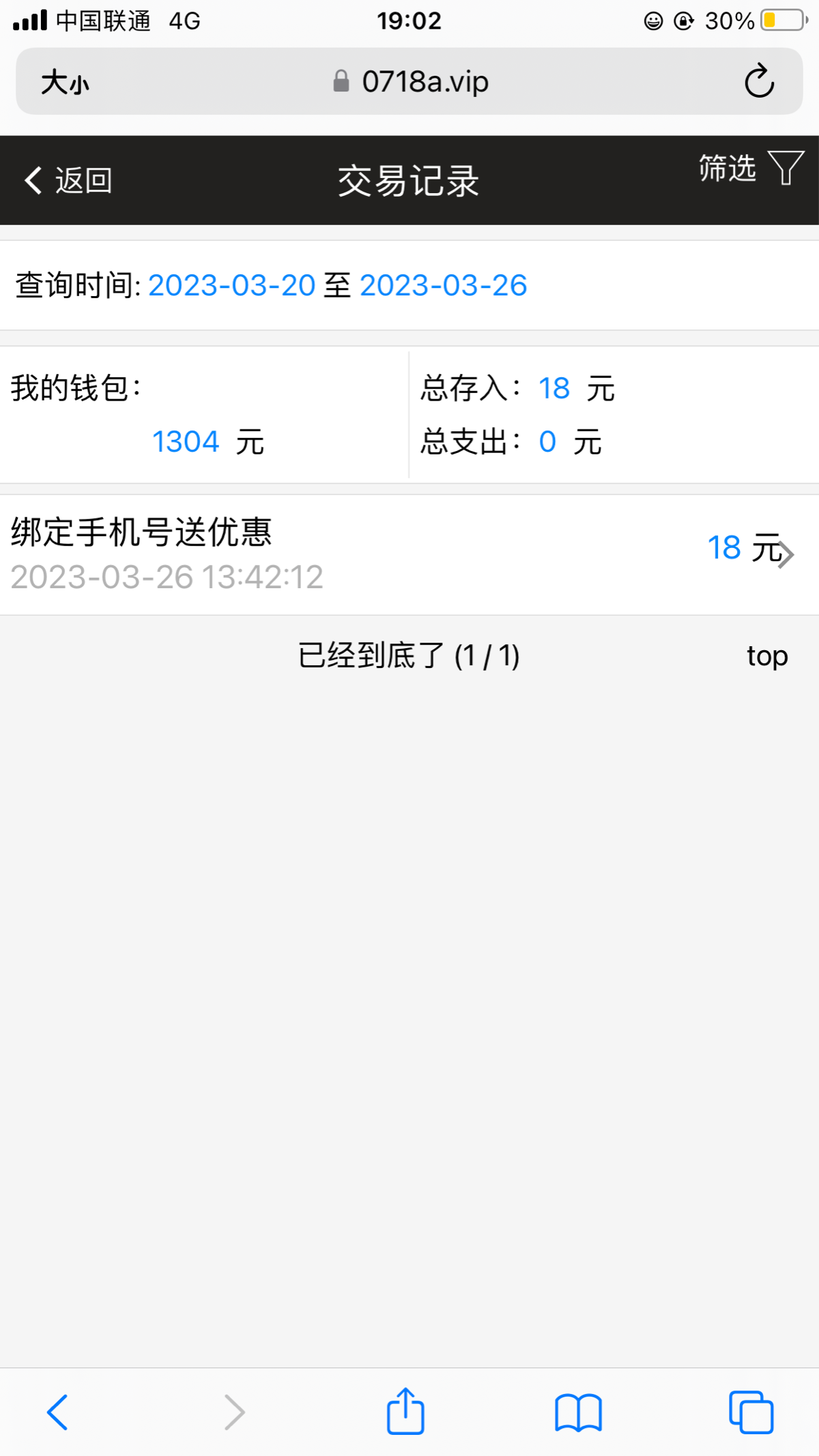The height and width of the screenshot is (1456, 819).
Task: Tap the top link to scroll up
Action: (767, 656)
